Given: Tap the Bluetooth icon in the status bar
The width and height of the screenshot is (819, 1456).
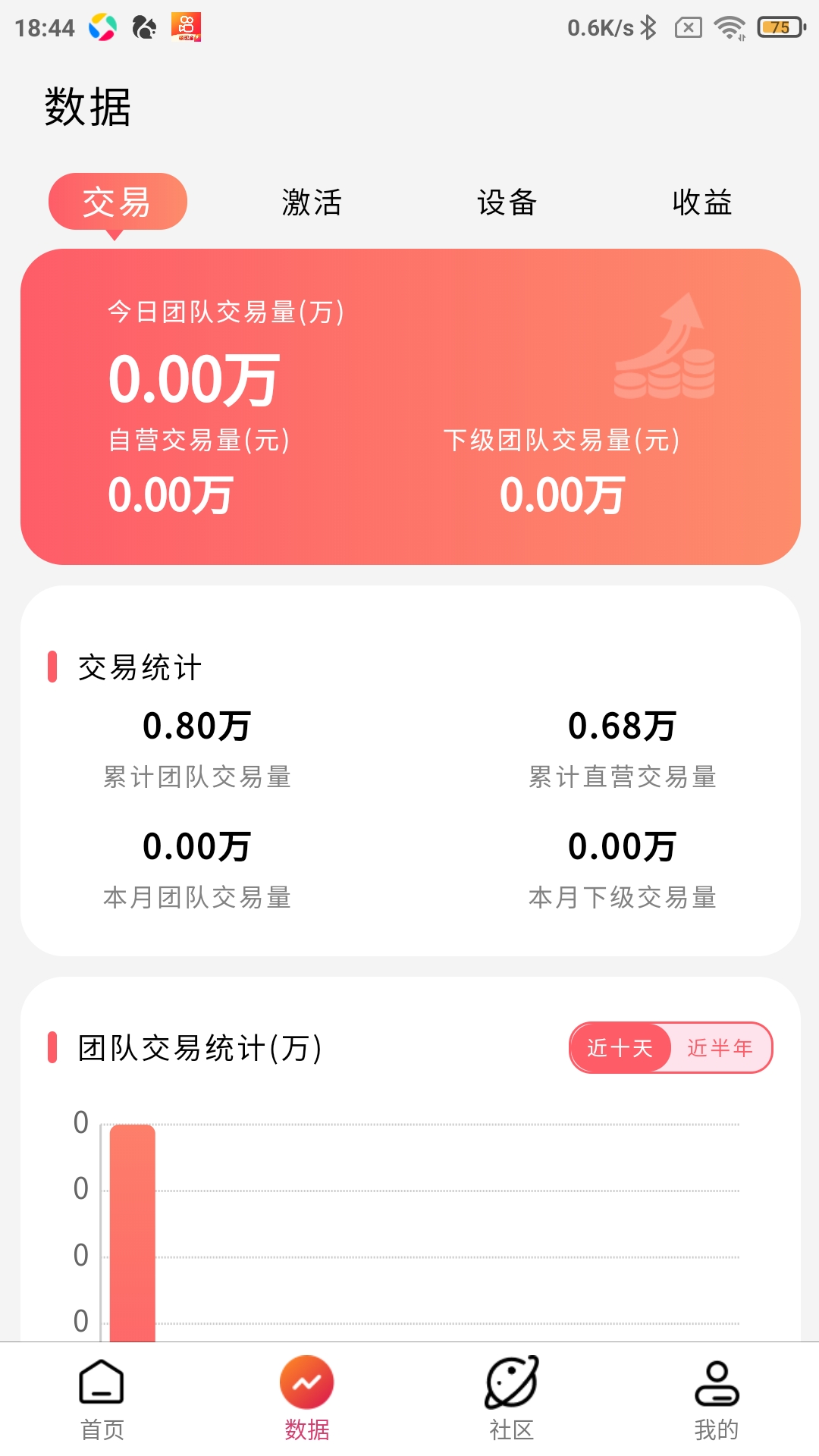Looking at the screenshot, I should tap(649, 28).
